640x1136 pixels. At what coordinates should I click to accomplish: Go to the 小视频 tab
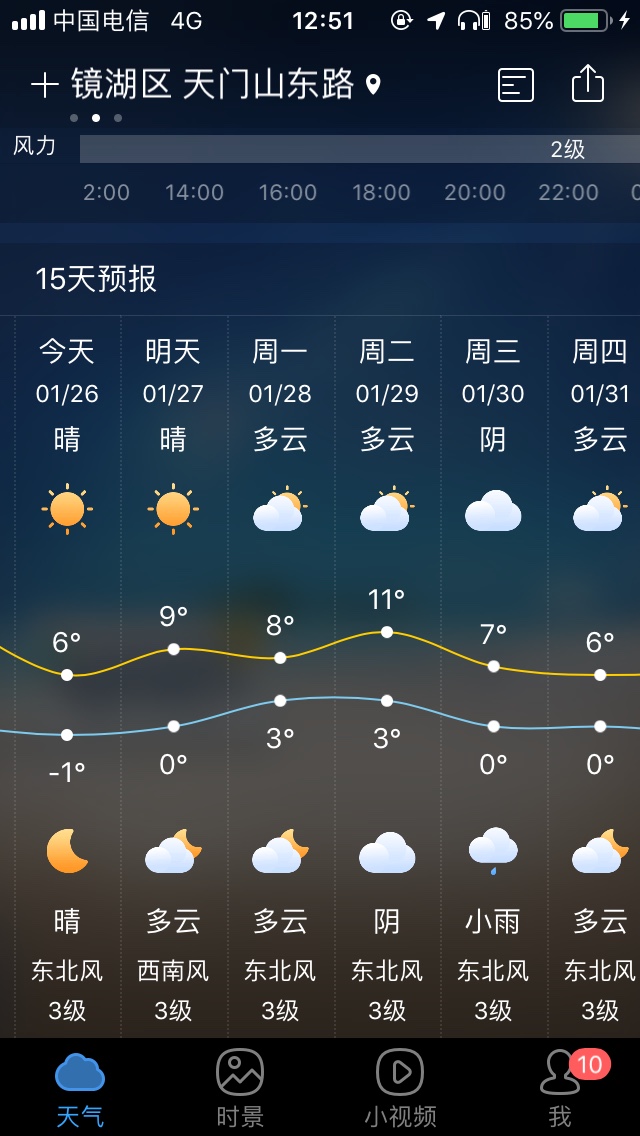click(400, 1089)
